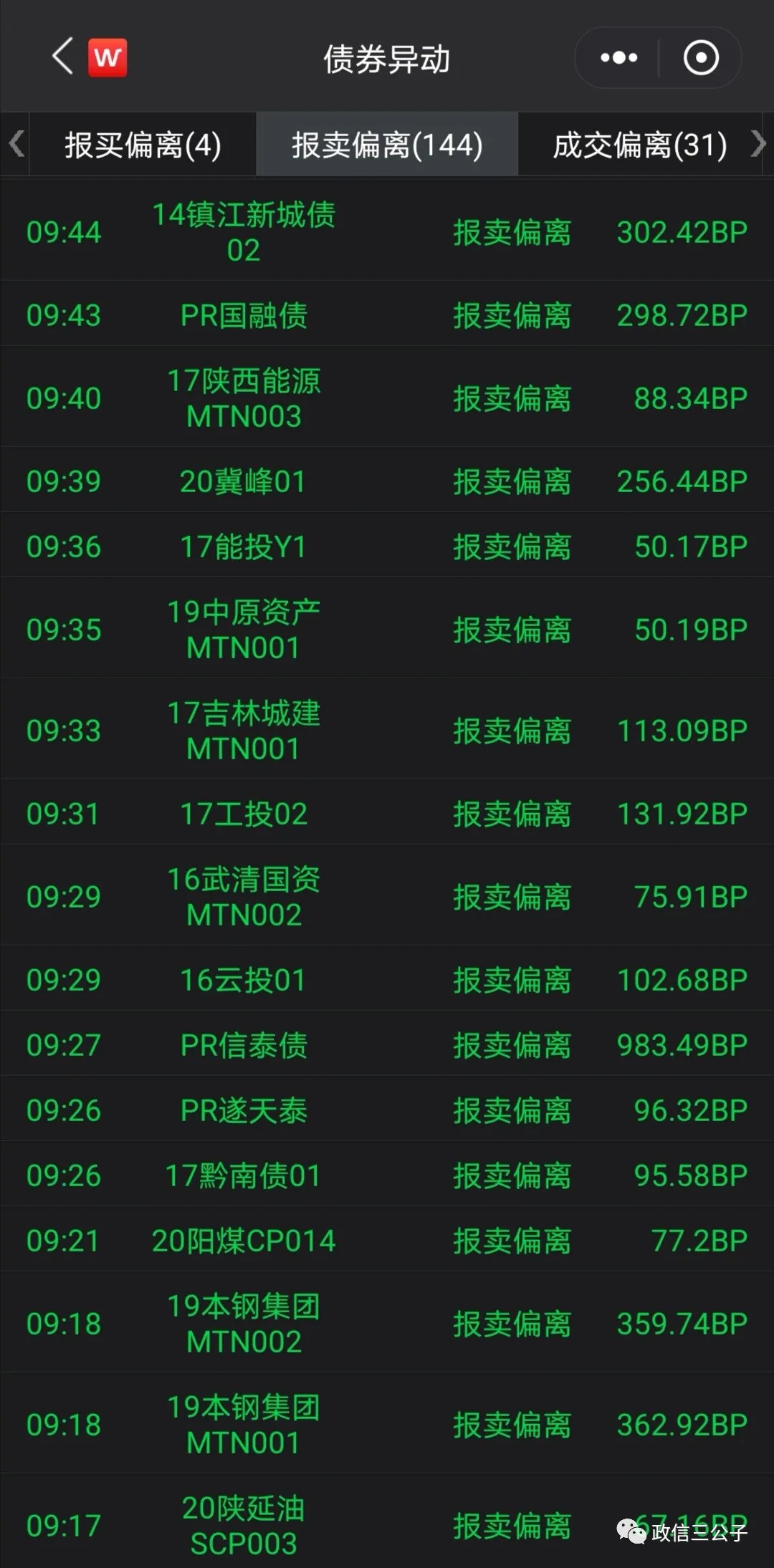Open the mini program overflow menu
The image size is (774, 1568).
point(618,58)
